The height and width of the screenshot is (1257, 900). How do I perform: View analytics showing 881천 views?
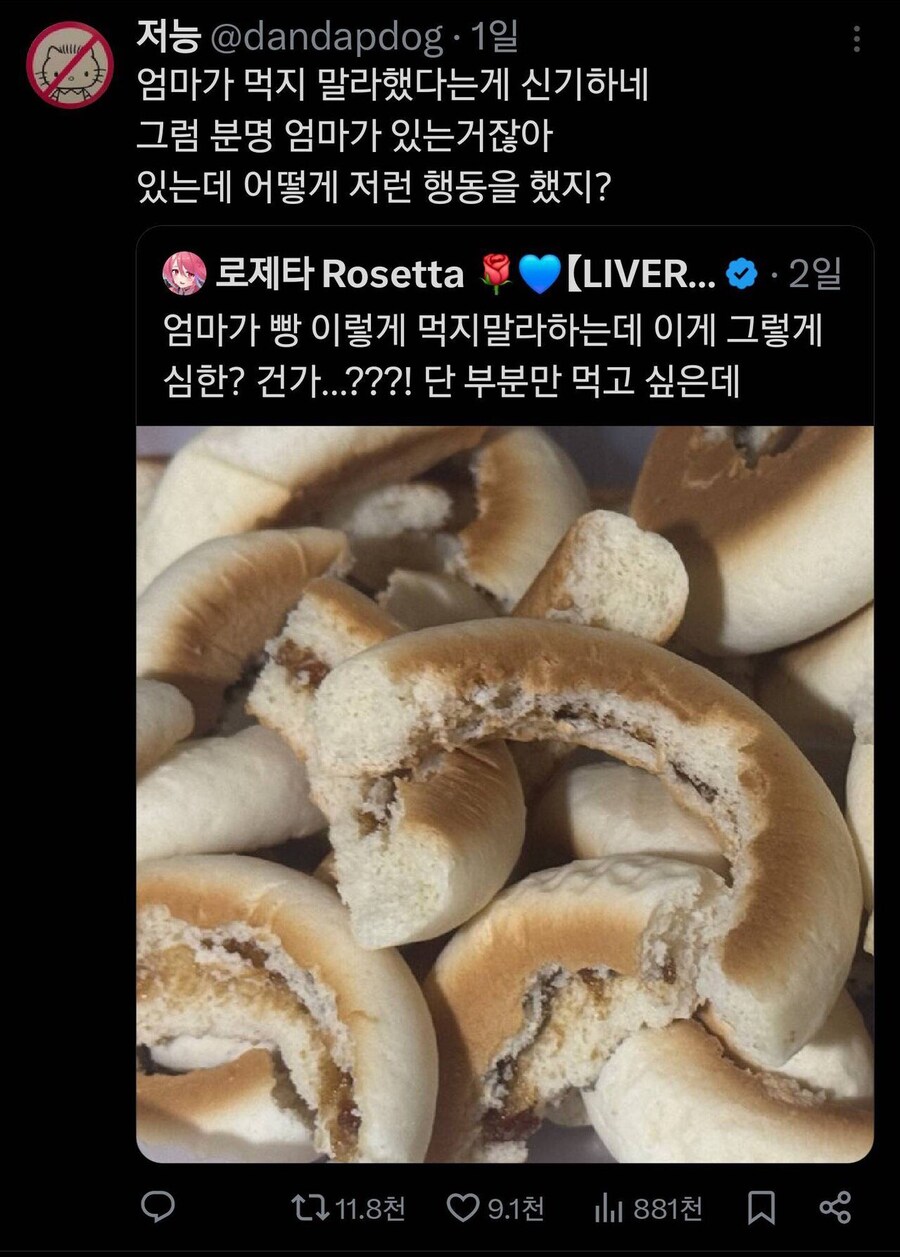click(x=608, y=1208)
